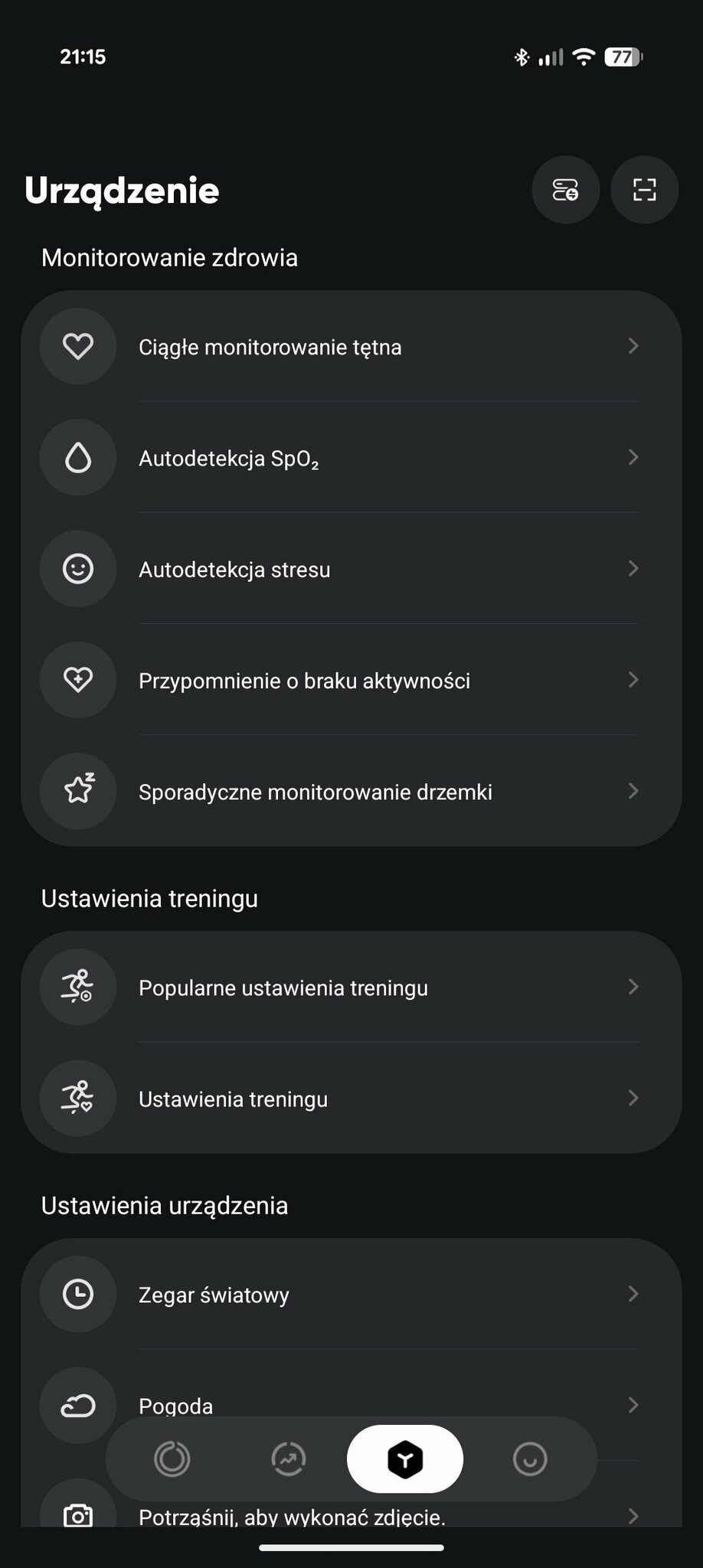Switch to the profile smiley tab

click(x=529, y=1459)
